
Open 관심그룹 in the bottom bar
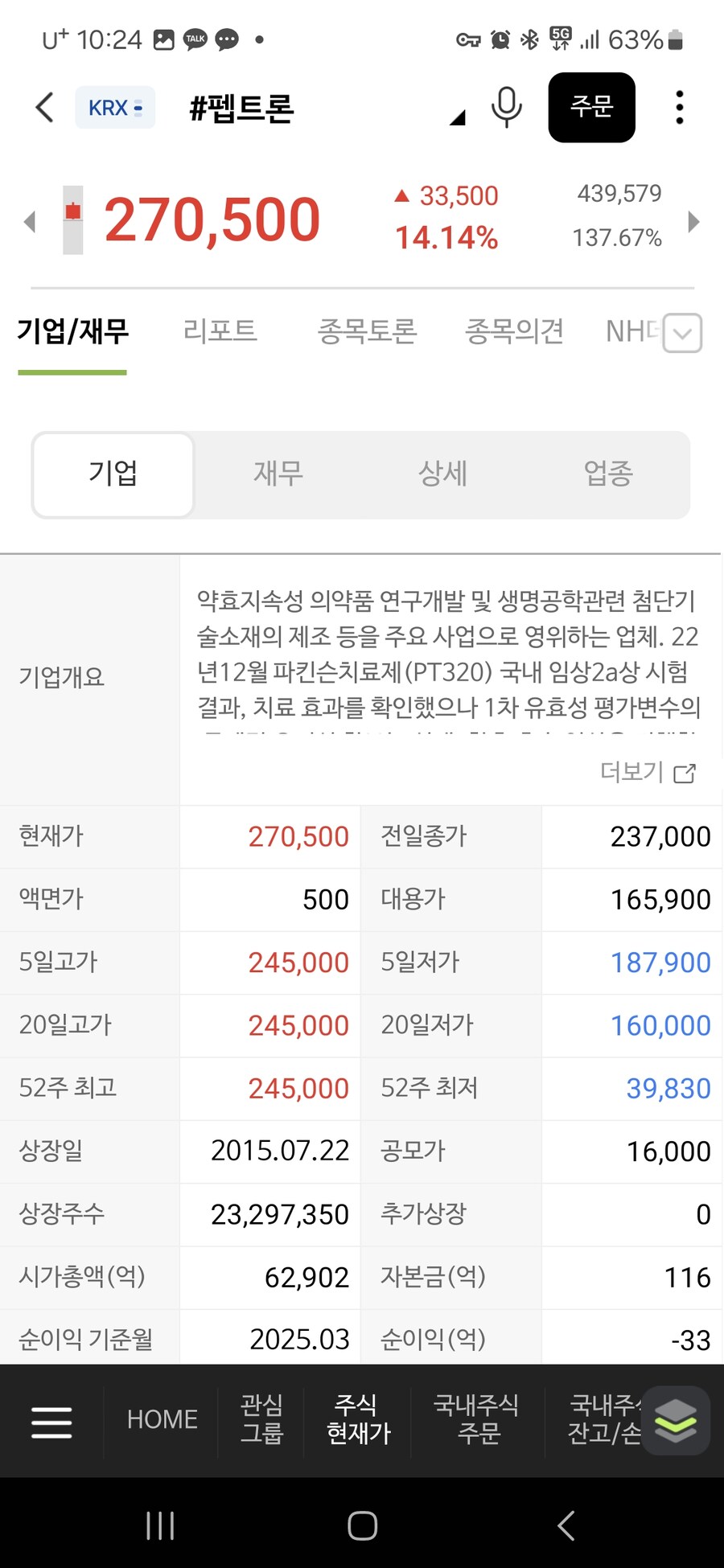(x=262, y=1419)
